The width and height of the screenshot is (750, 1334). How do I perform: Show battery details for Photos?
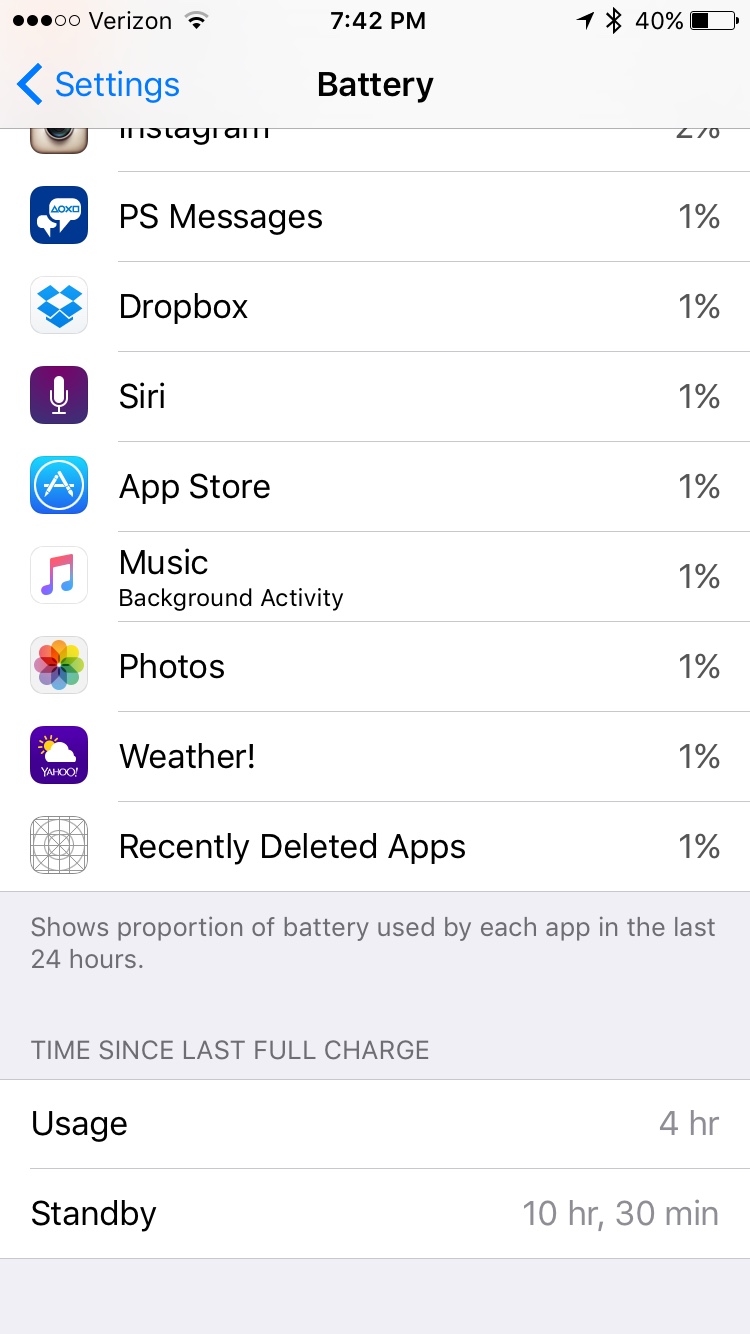tap(375, 667)
